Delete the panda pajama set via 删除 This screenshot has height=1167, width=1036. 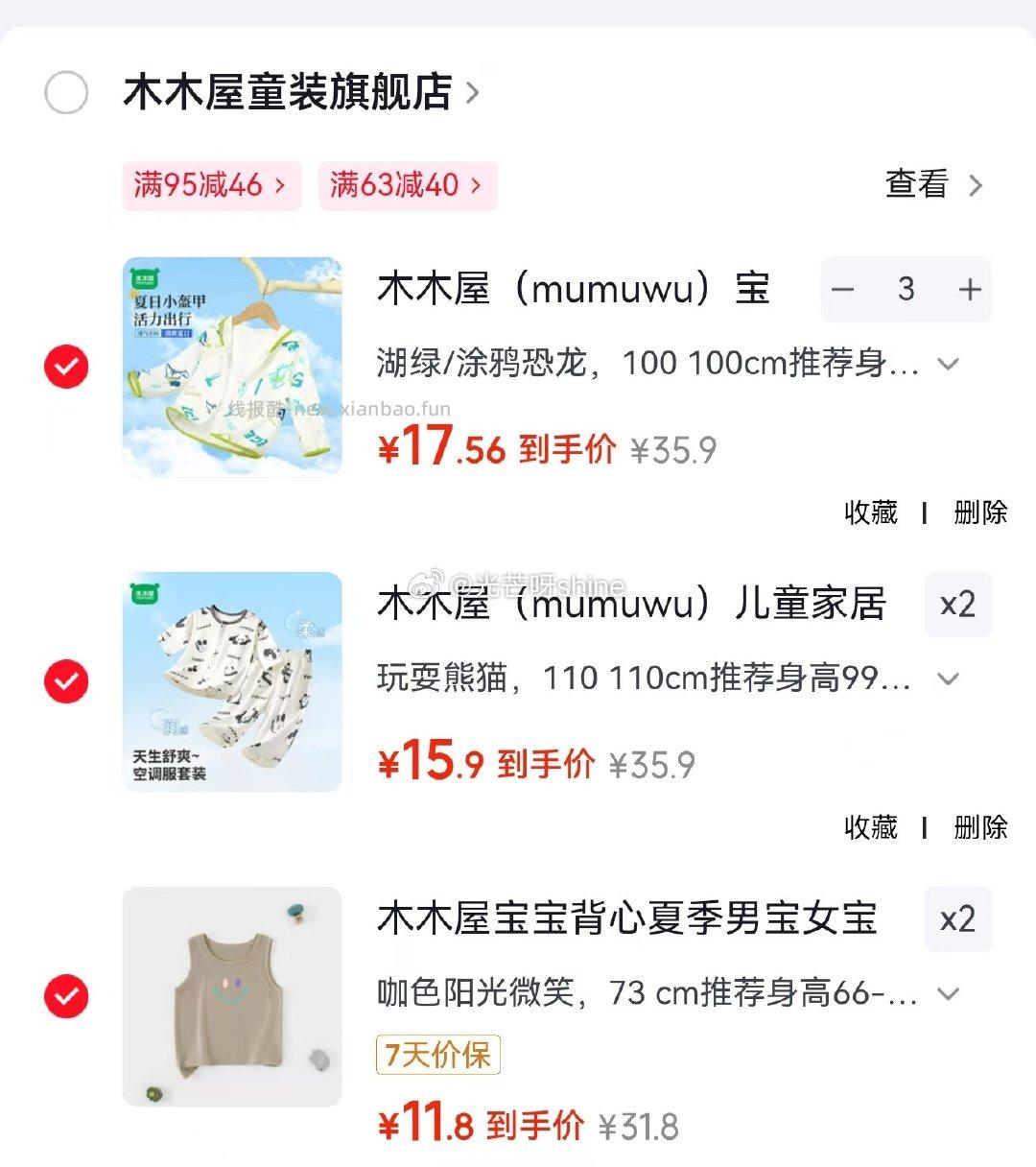(979, 826)
